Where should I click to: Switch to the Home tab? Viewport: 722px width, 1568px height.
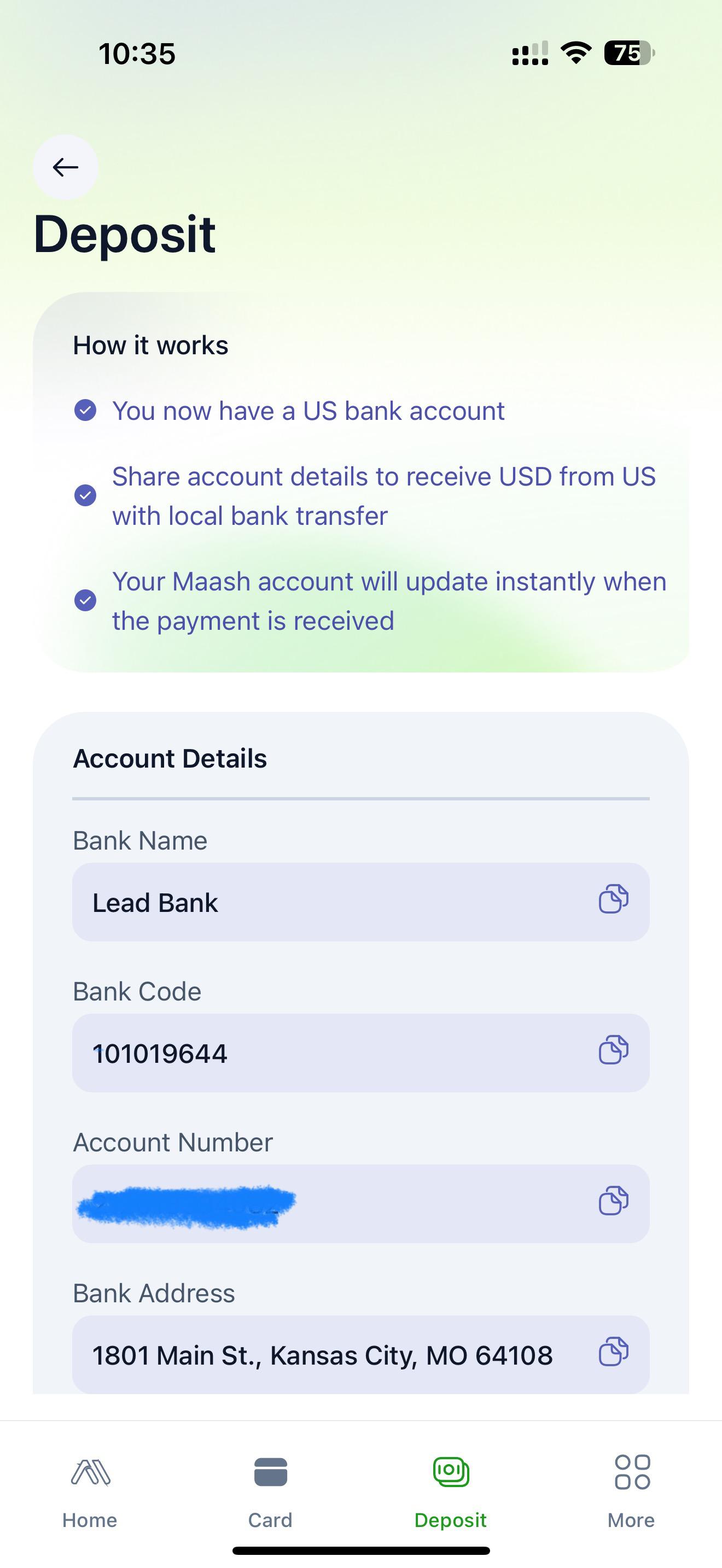click(90, 1493)
